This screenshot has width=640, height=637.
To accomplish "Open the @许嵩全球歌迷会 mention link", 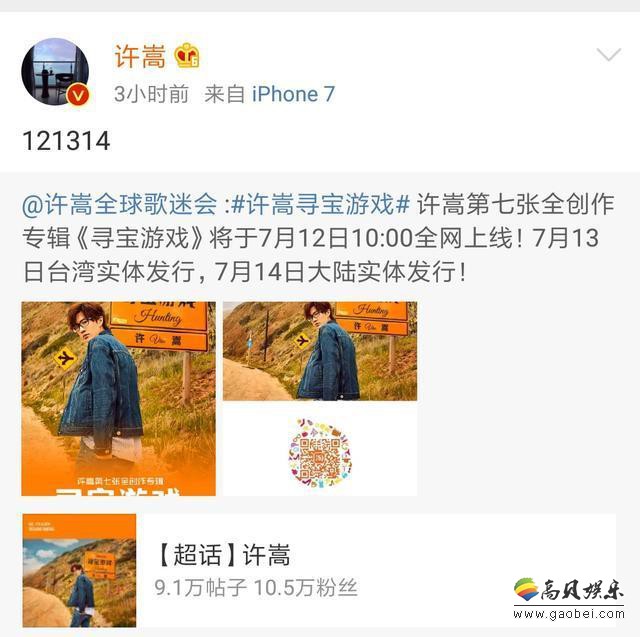I will point(120,204).
